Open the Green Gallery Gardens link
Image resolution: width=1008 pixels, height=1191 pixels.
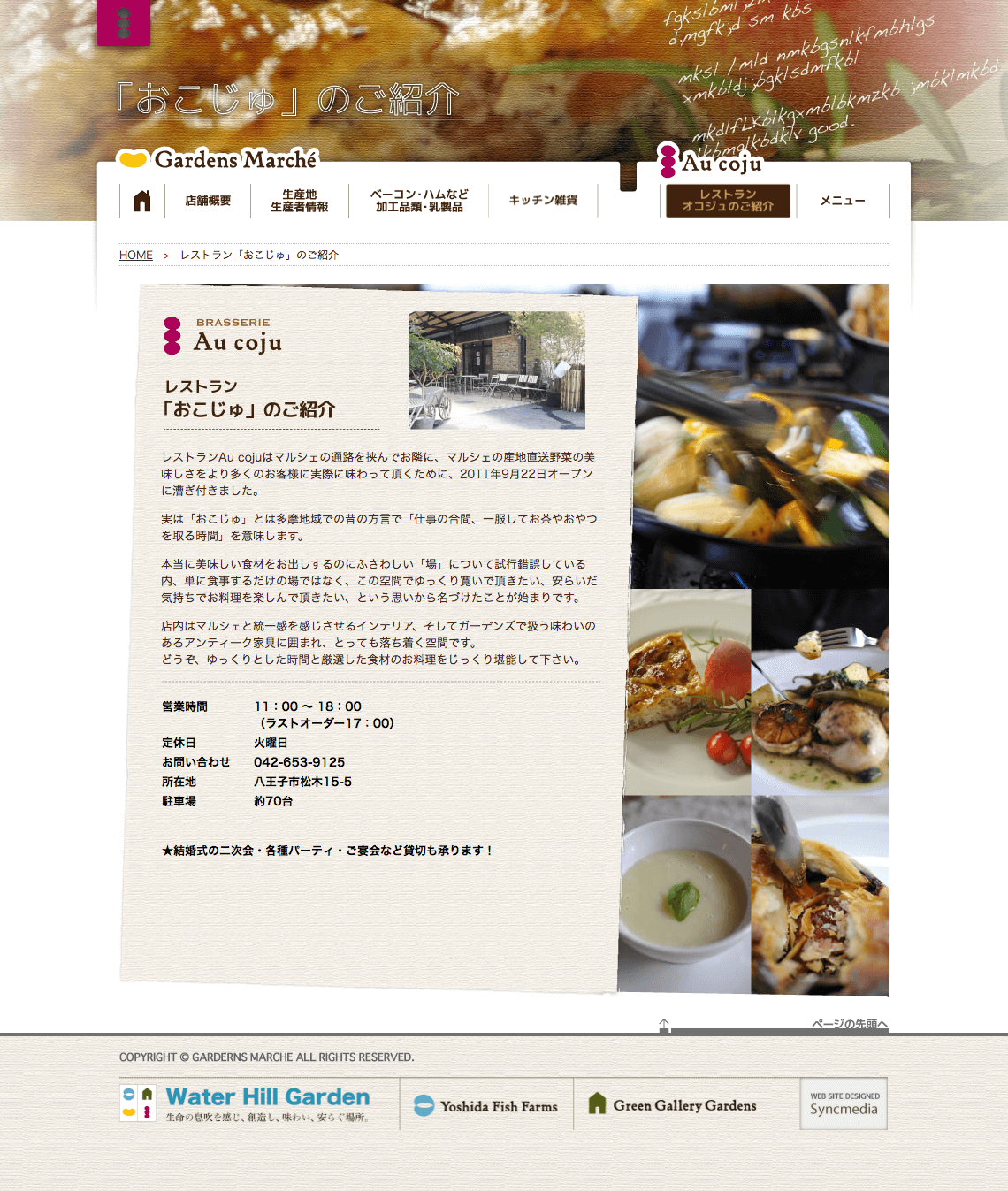(x=673, y=1105)
